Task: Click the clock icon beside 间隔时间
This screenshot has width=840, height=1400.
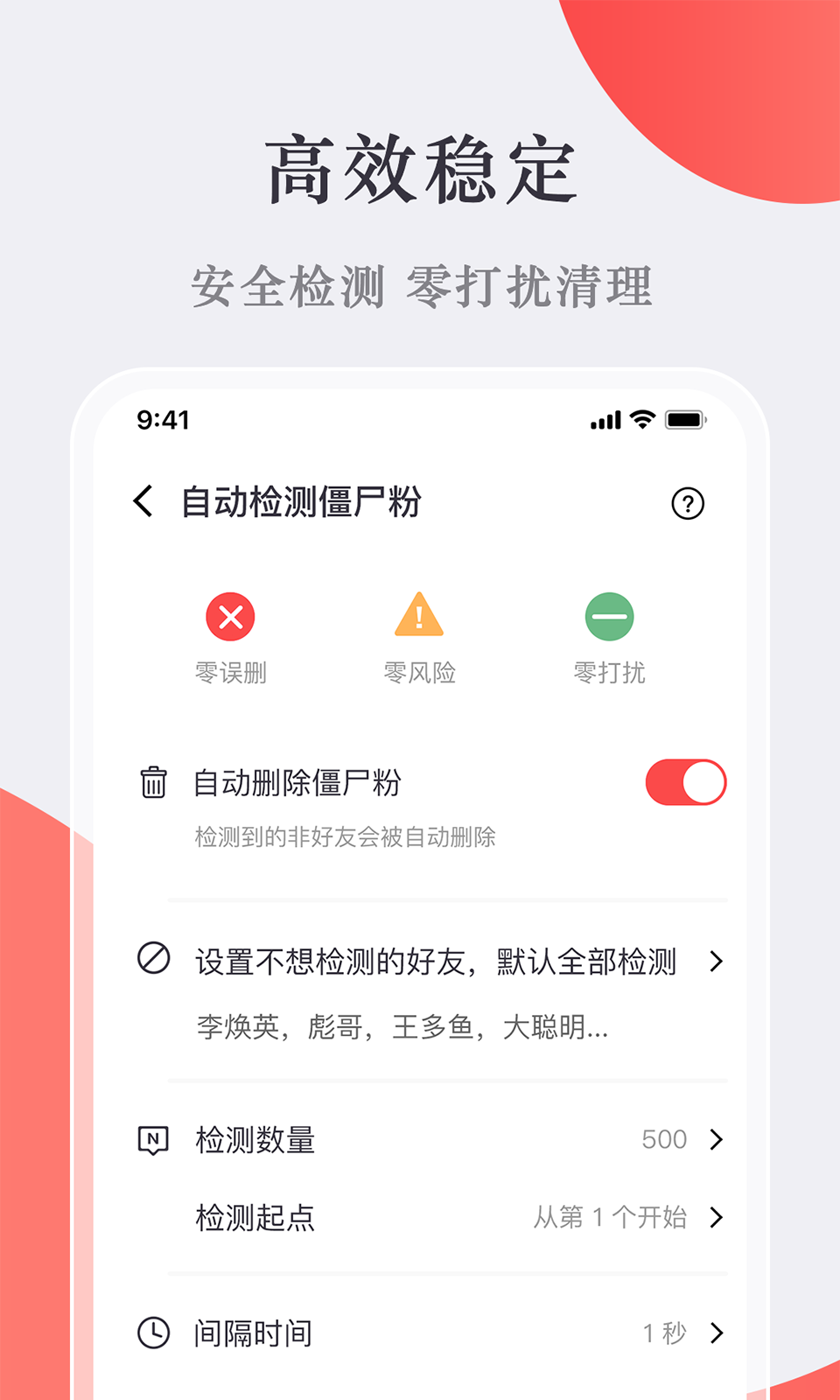Action: pos(154,1333)
